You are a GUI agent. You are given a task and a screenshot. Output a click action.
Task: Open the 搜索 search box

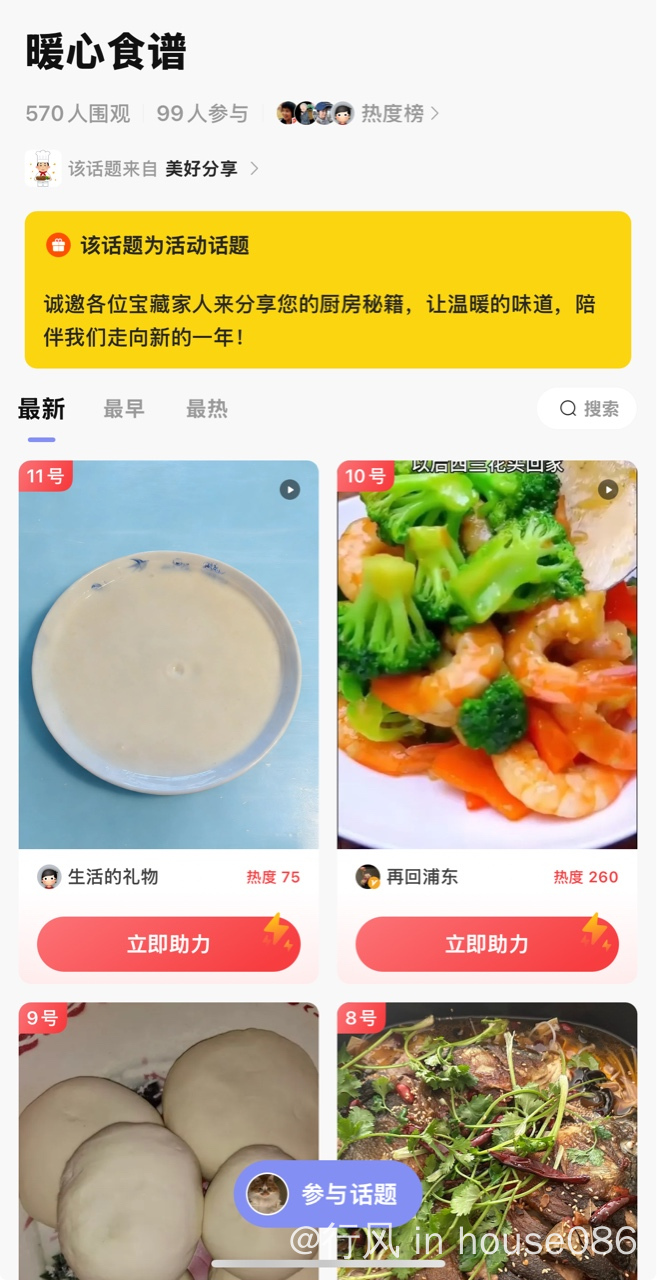point(587,409)
